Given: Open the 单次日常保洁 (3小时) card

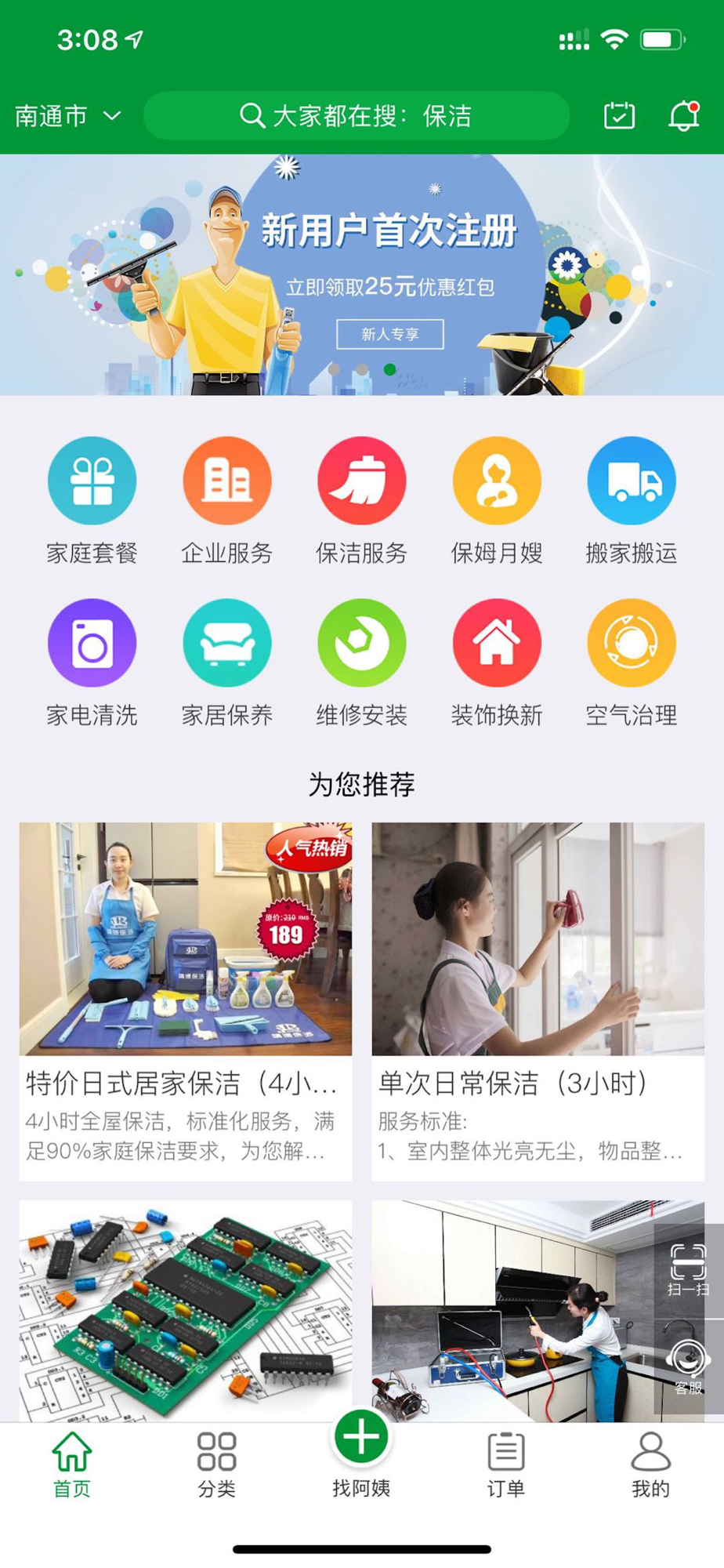Looking at the screenshot, I should click(538, 1001).
